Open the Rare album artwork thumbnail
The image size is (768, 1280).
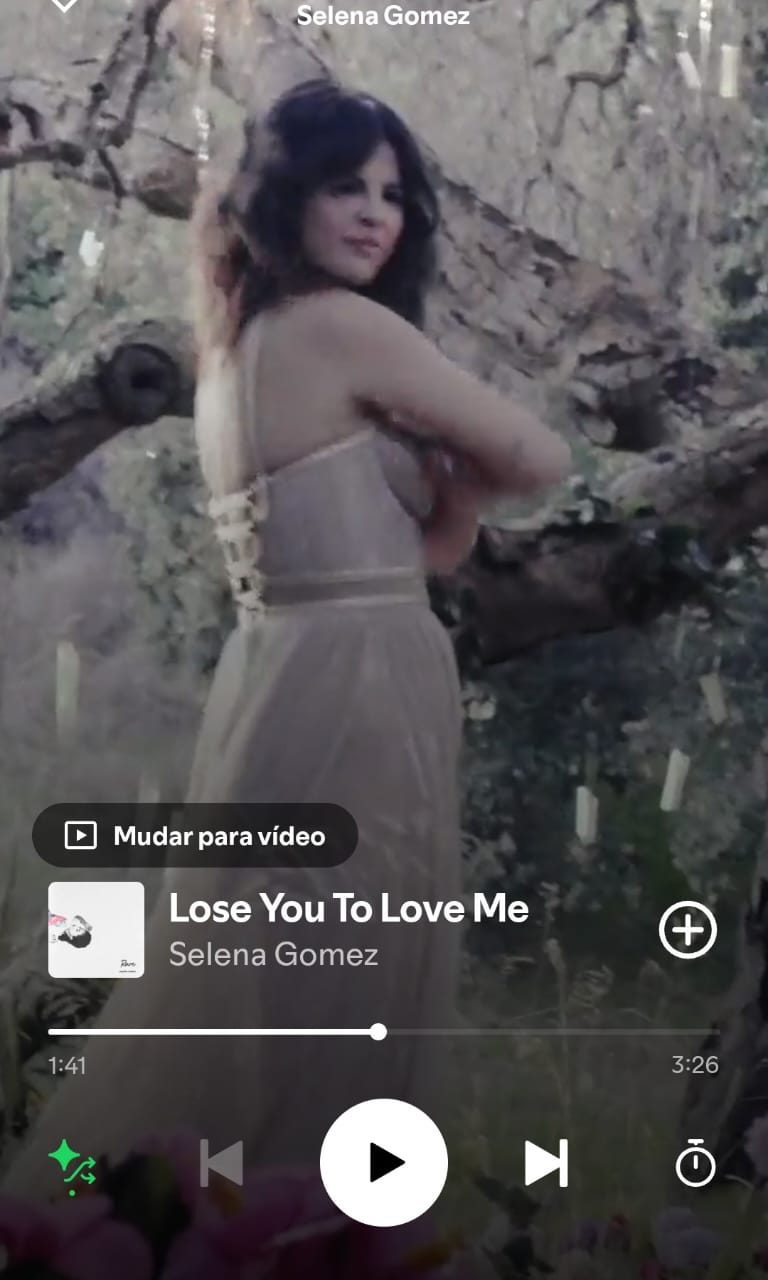tap(96, 930)
